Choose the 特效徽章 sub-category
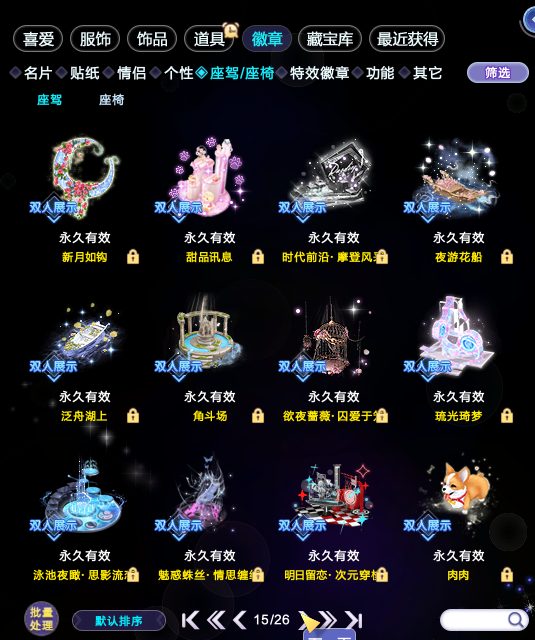 tap(319, 73)
